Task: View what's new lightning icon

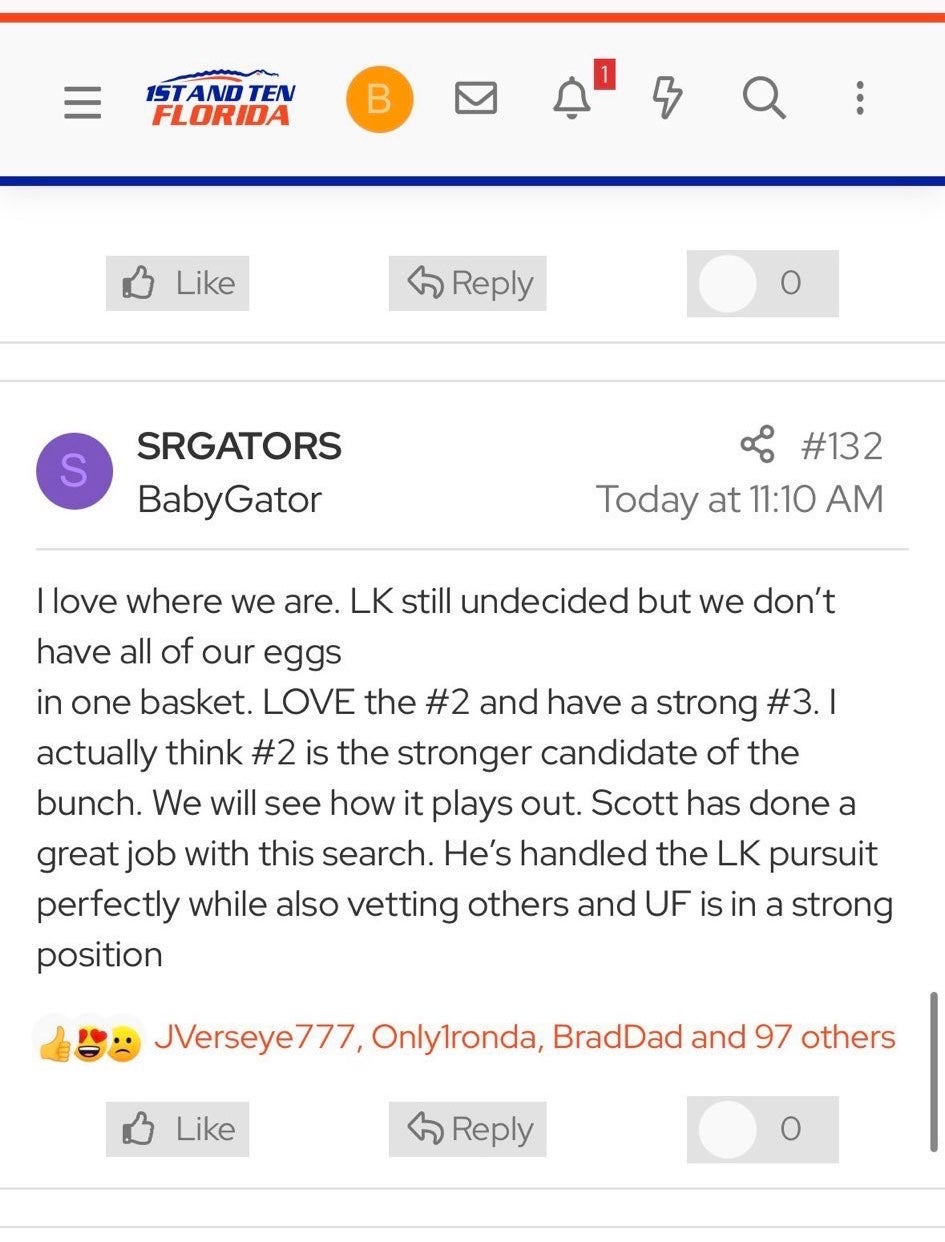Action: pos(667,99)
